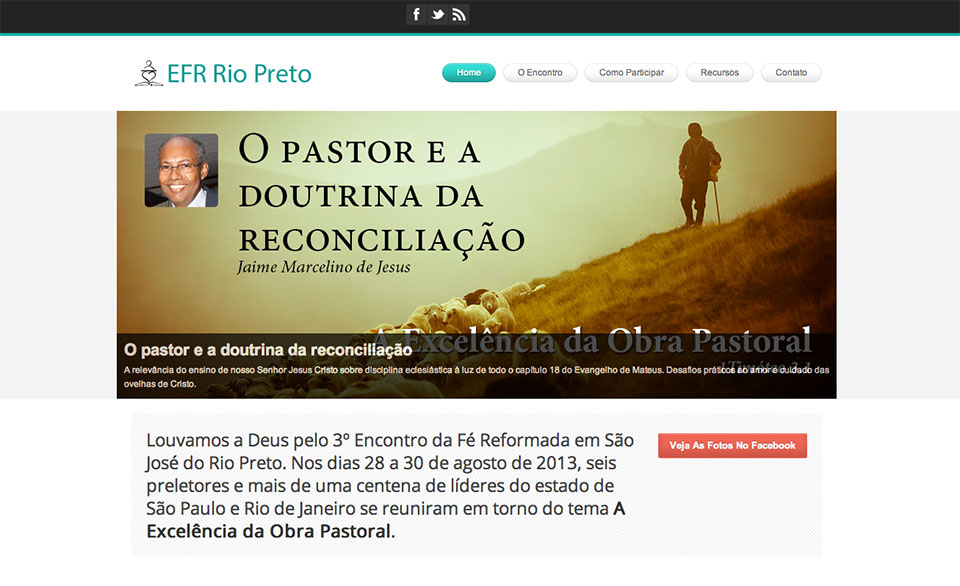The image size is (960, 586).
Task: Open the Contato page
Action: tap(791, 73)
